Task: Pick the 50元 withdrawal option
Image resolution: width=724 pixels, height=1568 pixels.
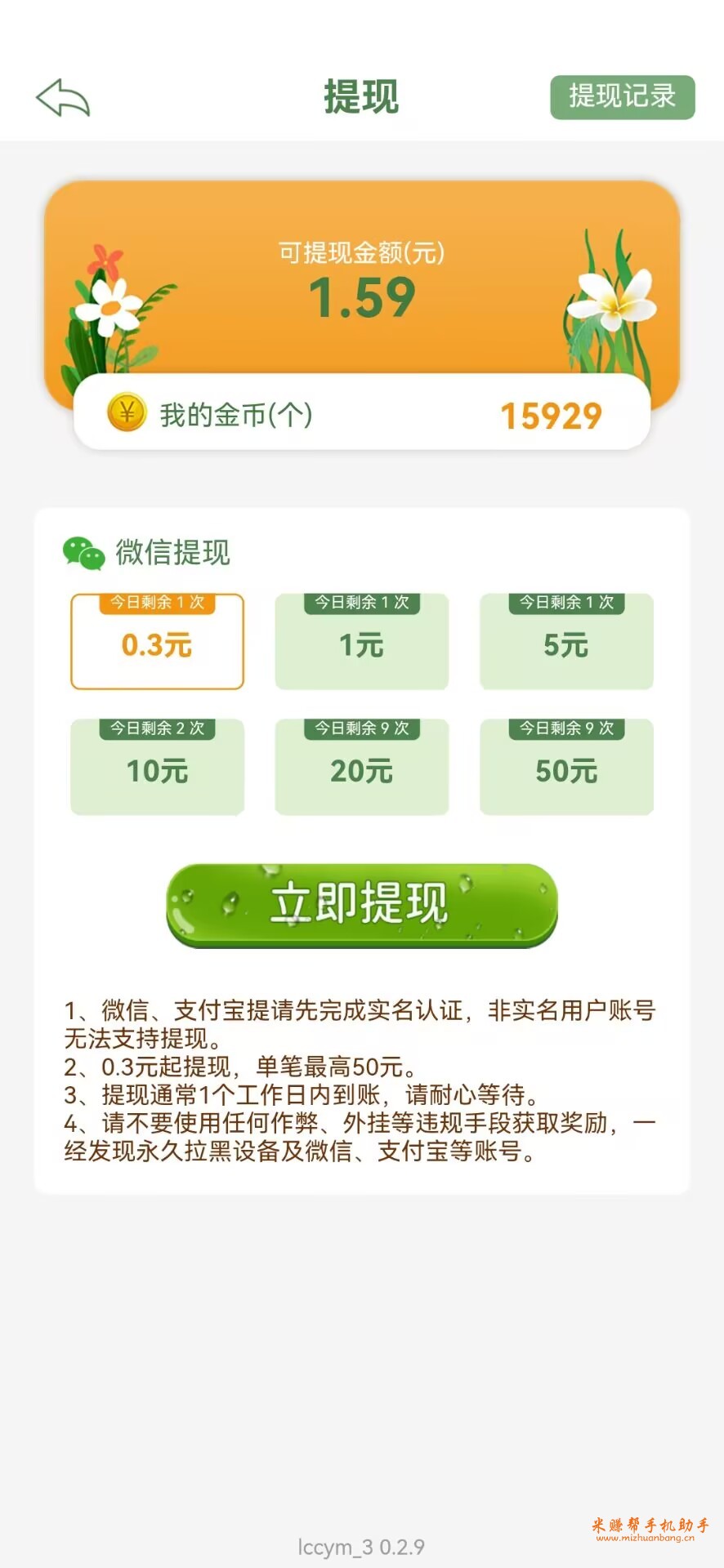Action: click(566, 768)
